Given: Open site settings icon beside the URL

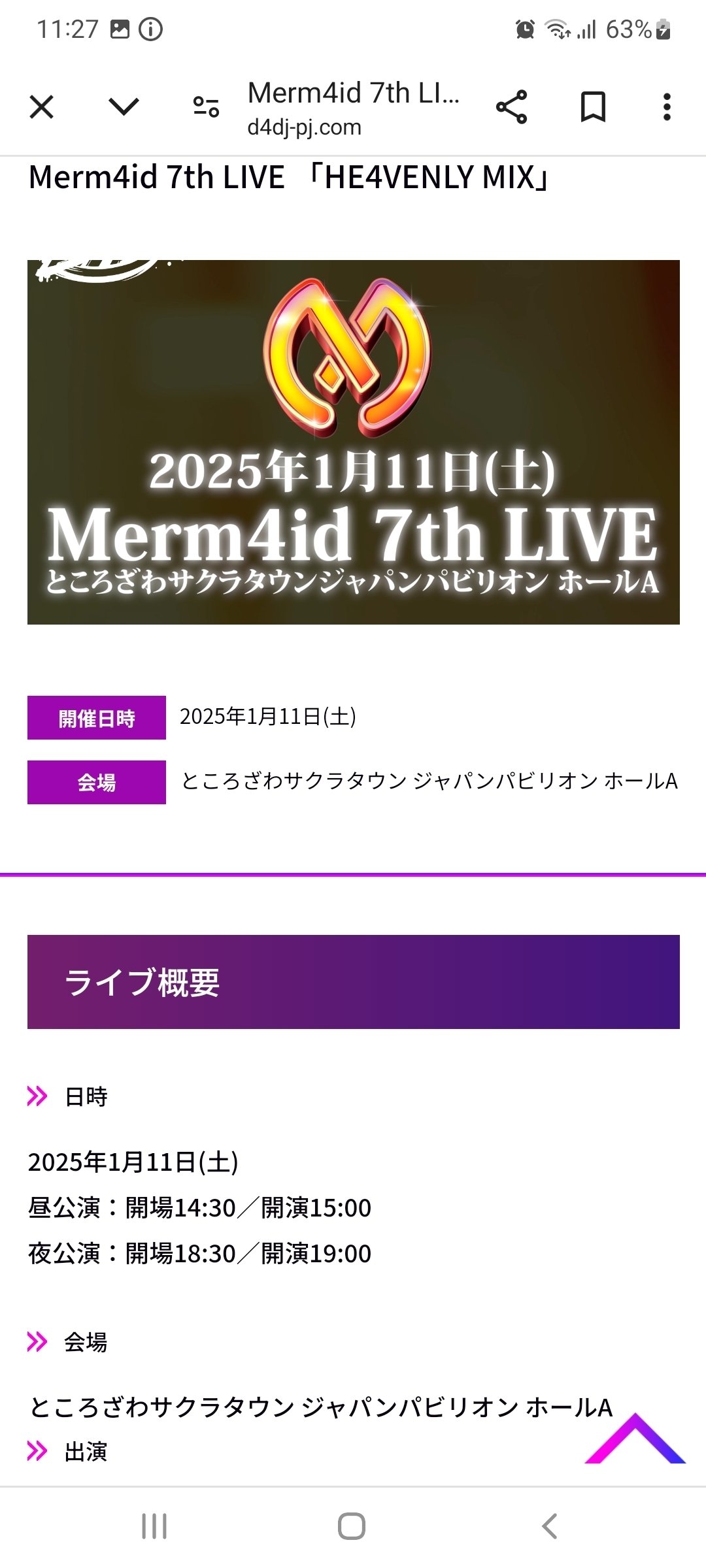Looking at the screenshot, I should click(x=206, y=107).
